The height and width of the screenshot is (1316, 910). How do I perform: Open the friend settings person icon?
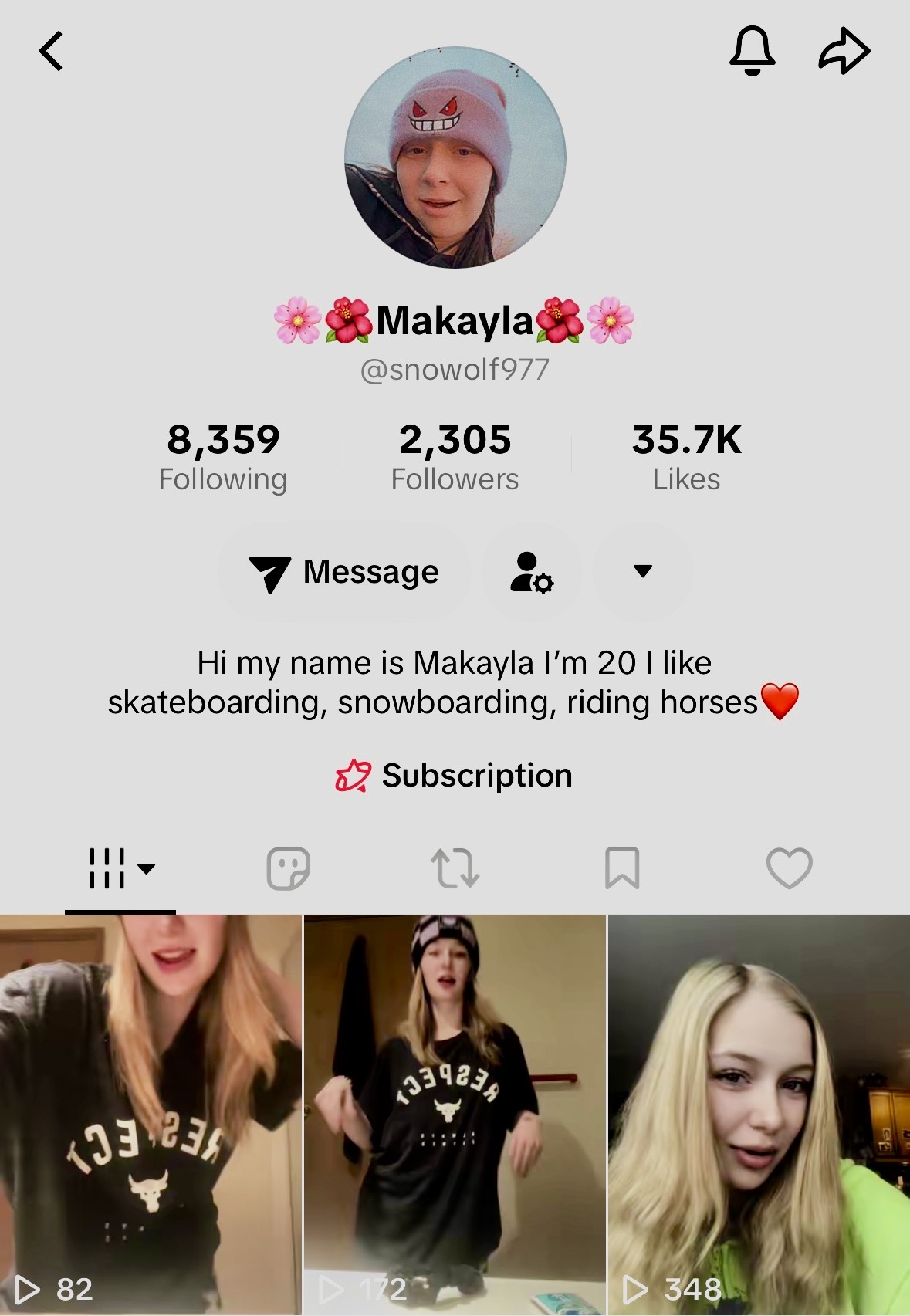[532, 572]
